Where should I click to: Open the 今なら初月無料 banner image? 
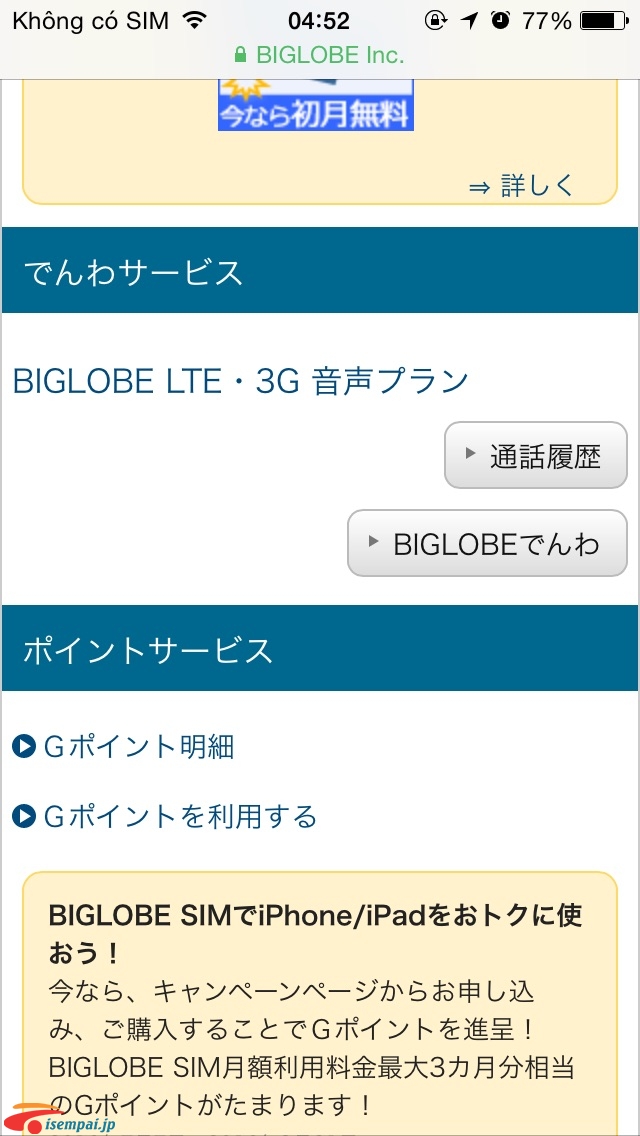coord(316,104)
